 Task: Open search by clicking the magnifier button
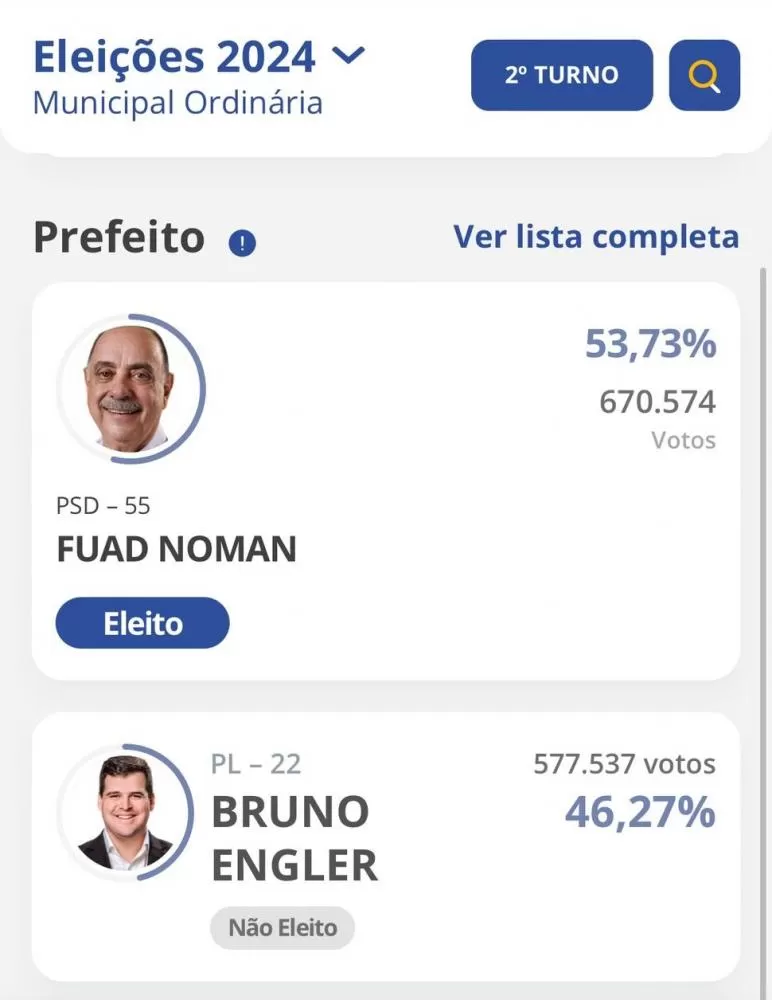(x=704, y=74)
